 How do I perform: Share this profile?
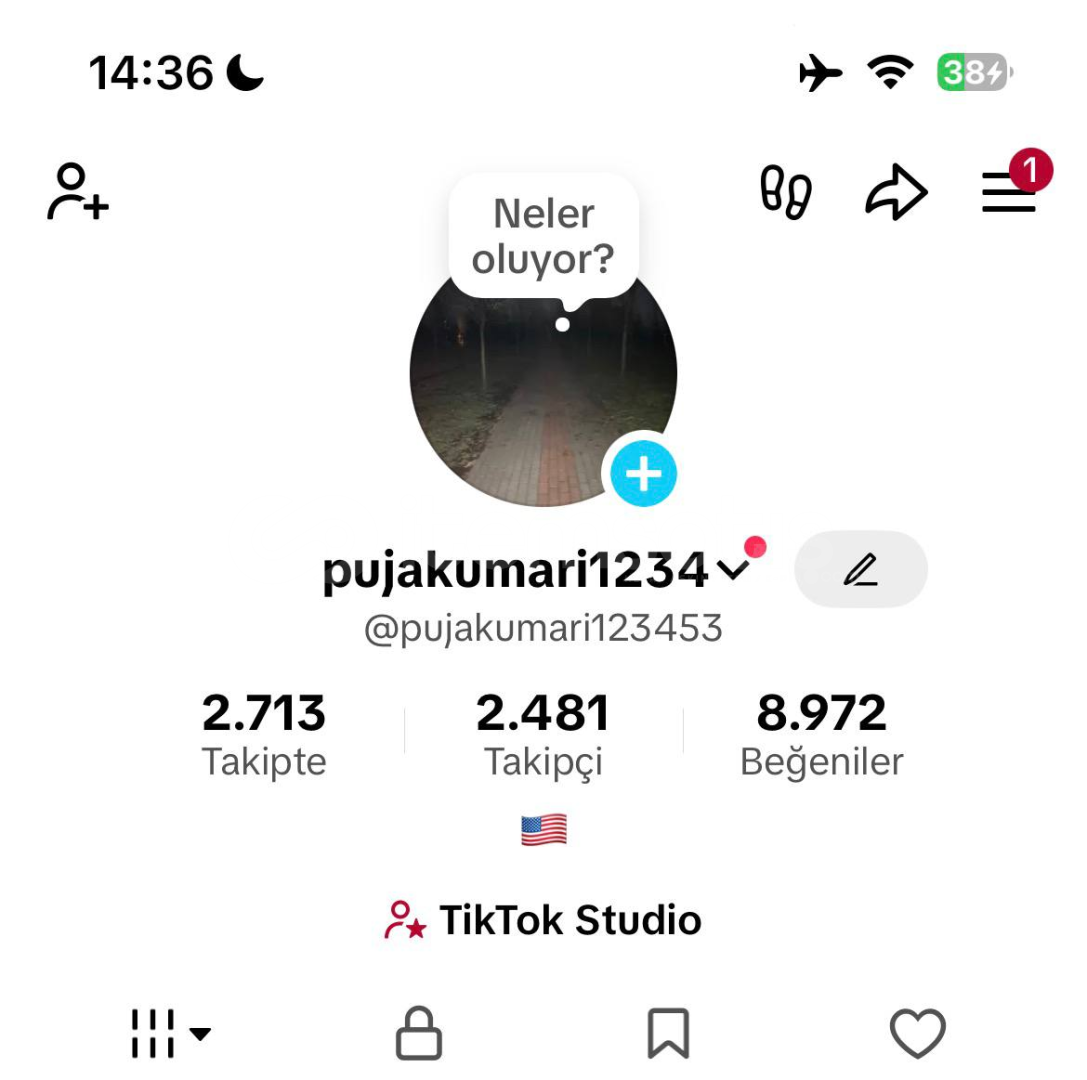896,192
